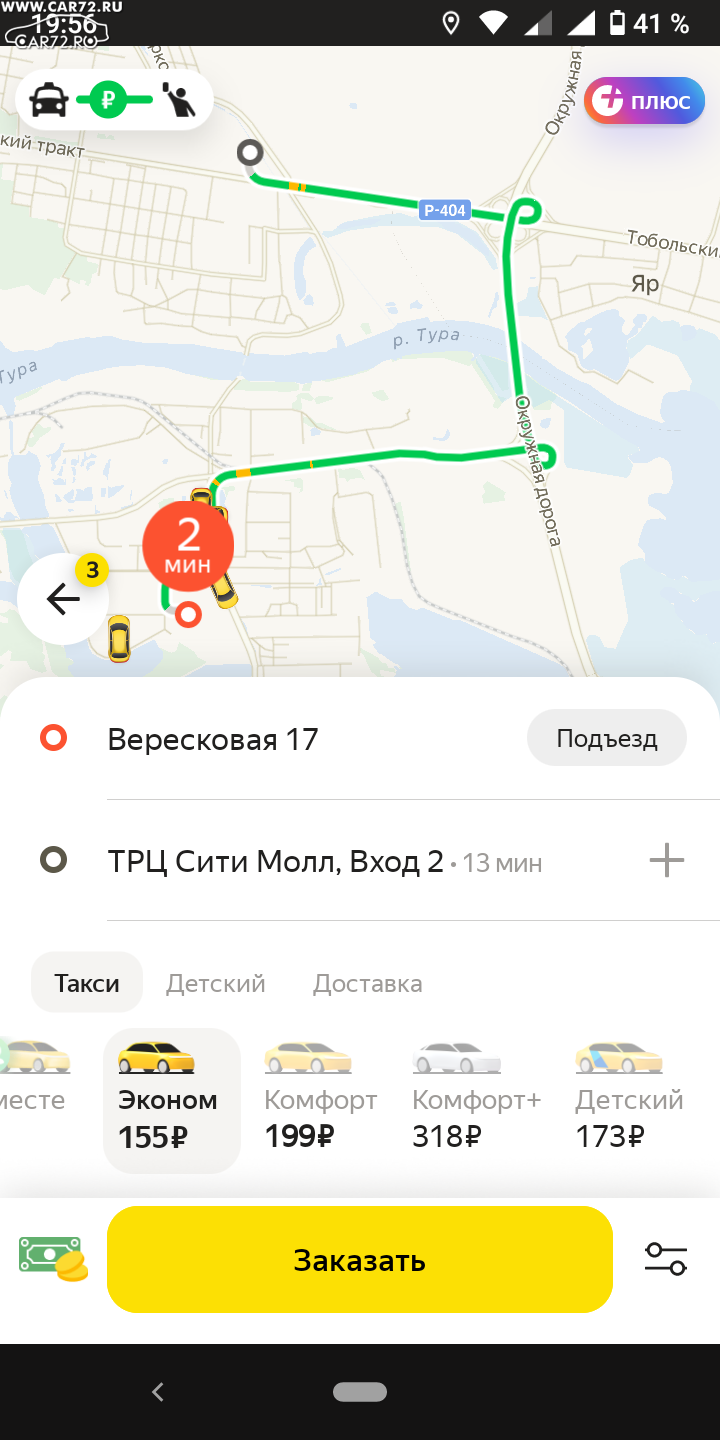Screen dimensions: 720x1440
Task: Tap the back arrow button on map
Action: tap(63, 599)
